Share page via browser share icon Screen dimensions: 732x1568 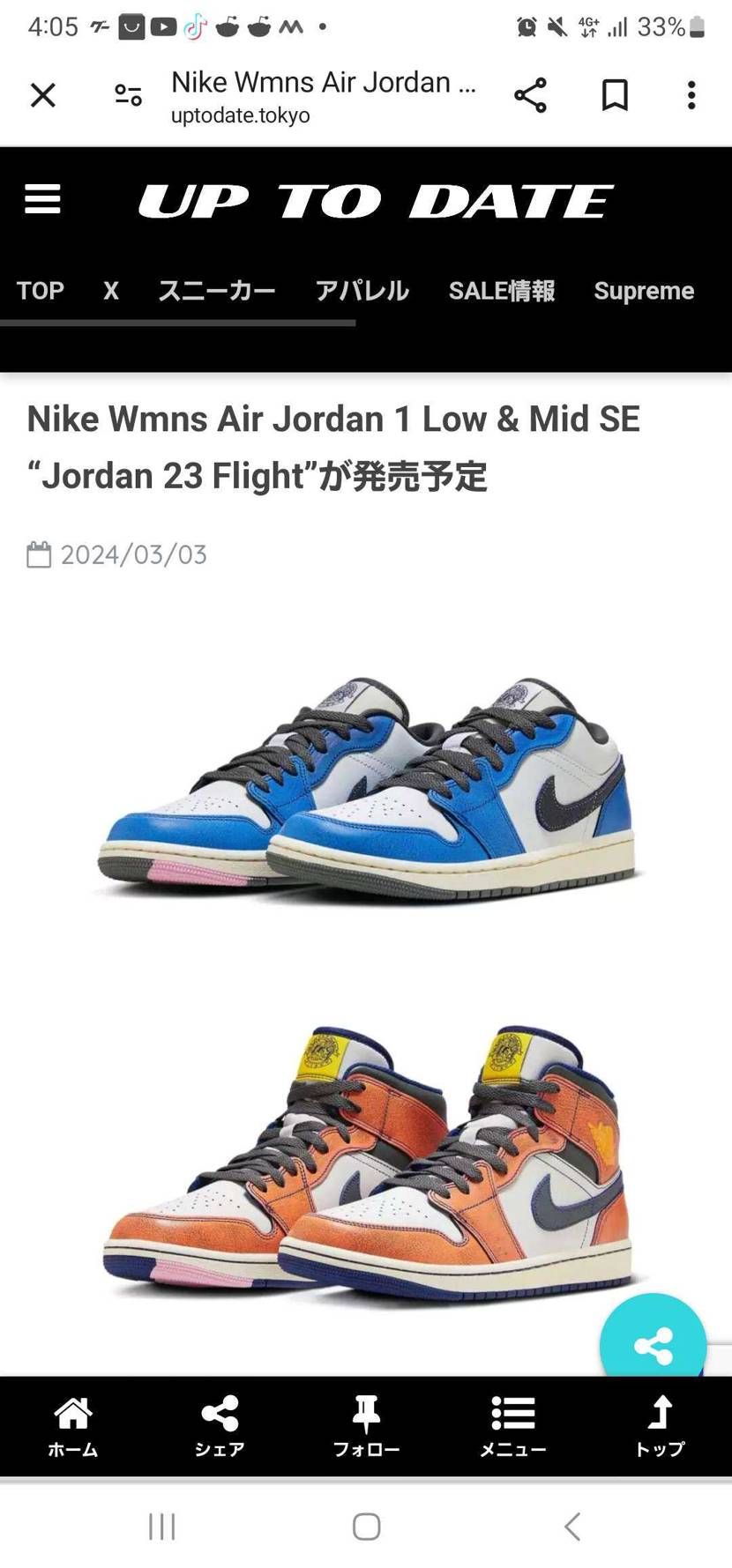[x=530, y=95]
